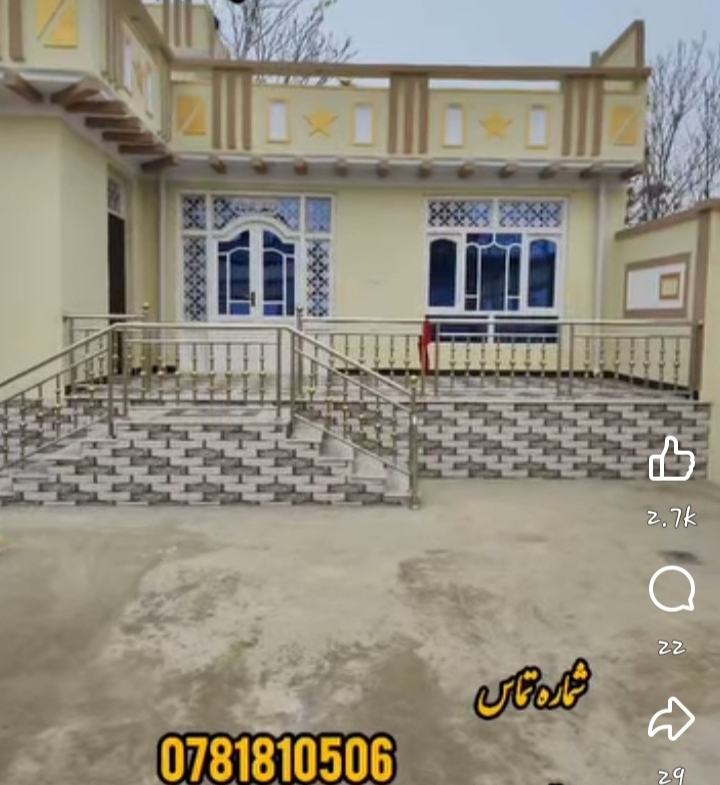The width and height of the screenshot is (720, 785).
Task: Share this video
Action: (671, 718)
